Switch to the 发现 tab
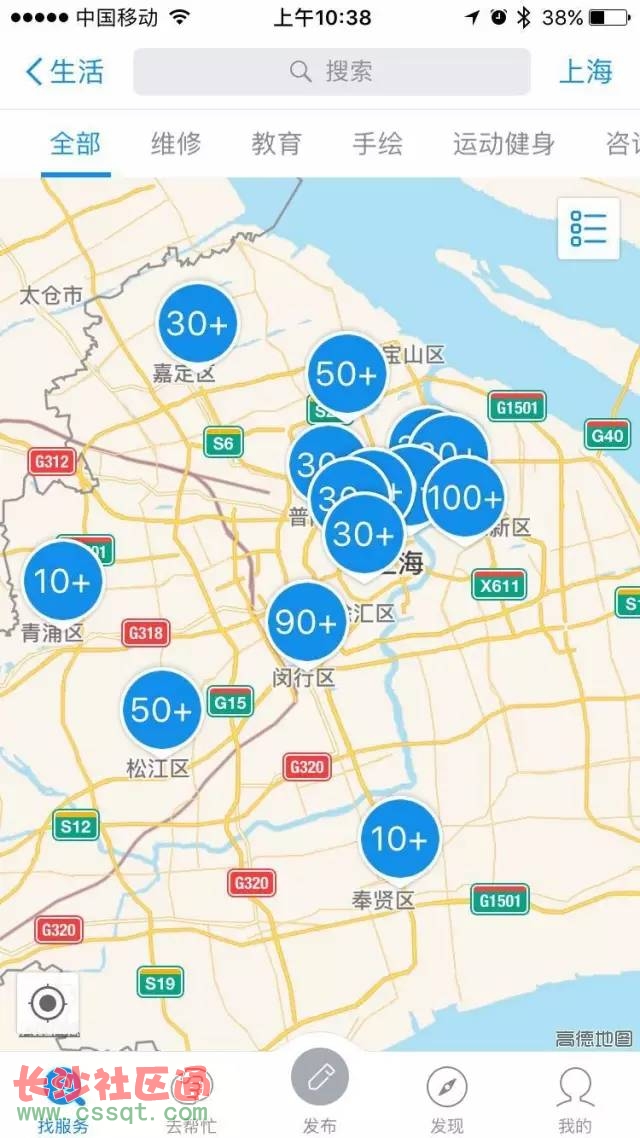The width and height of the screenshot is (640, 1138). (x=447, y=1098)
